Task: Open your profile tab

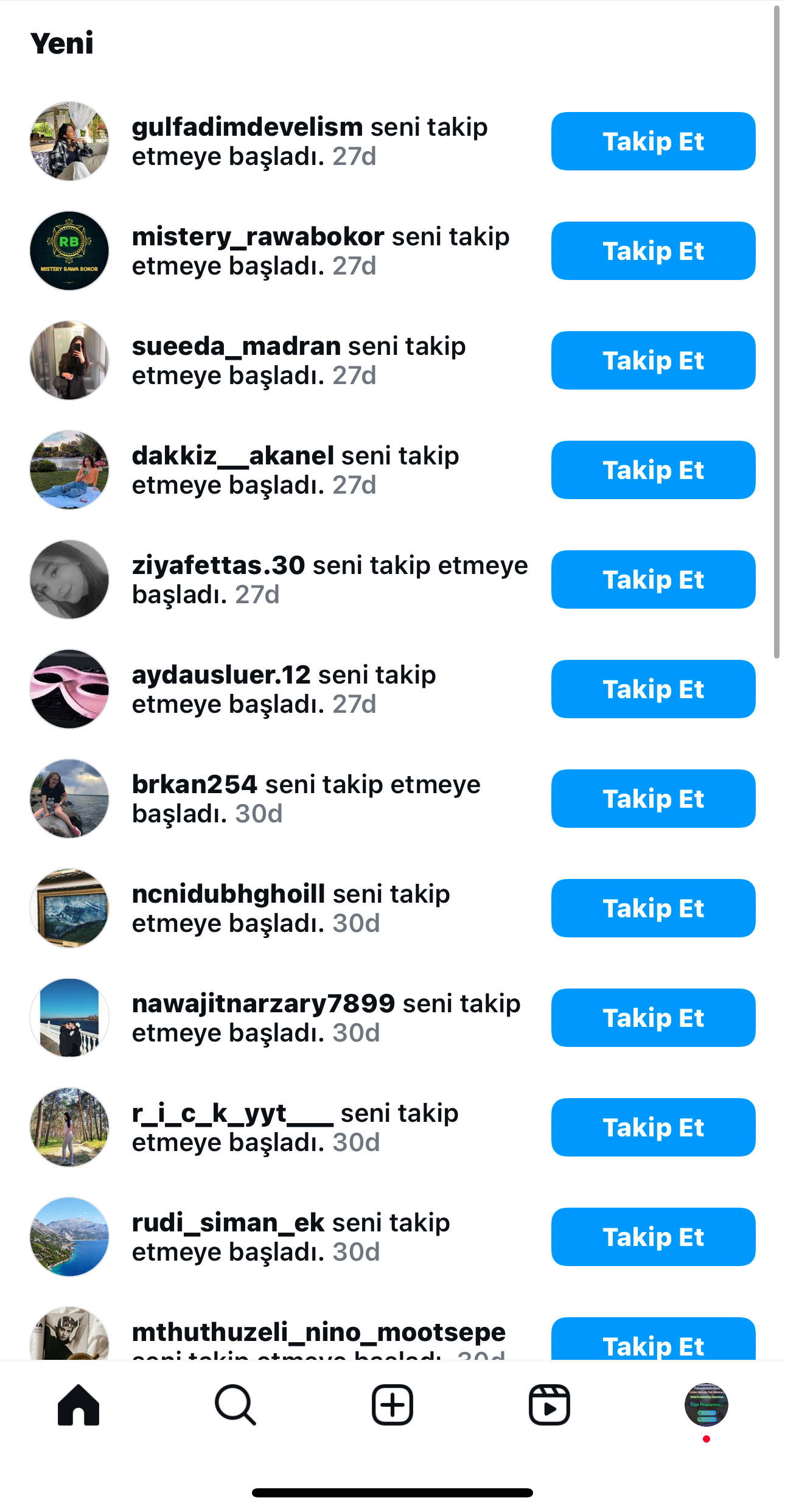Action: [x=706, y=1405]
